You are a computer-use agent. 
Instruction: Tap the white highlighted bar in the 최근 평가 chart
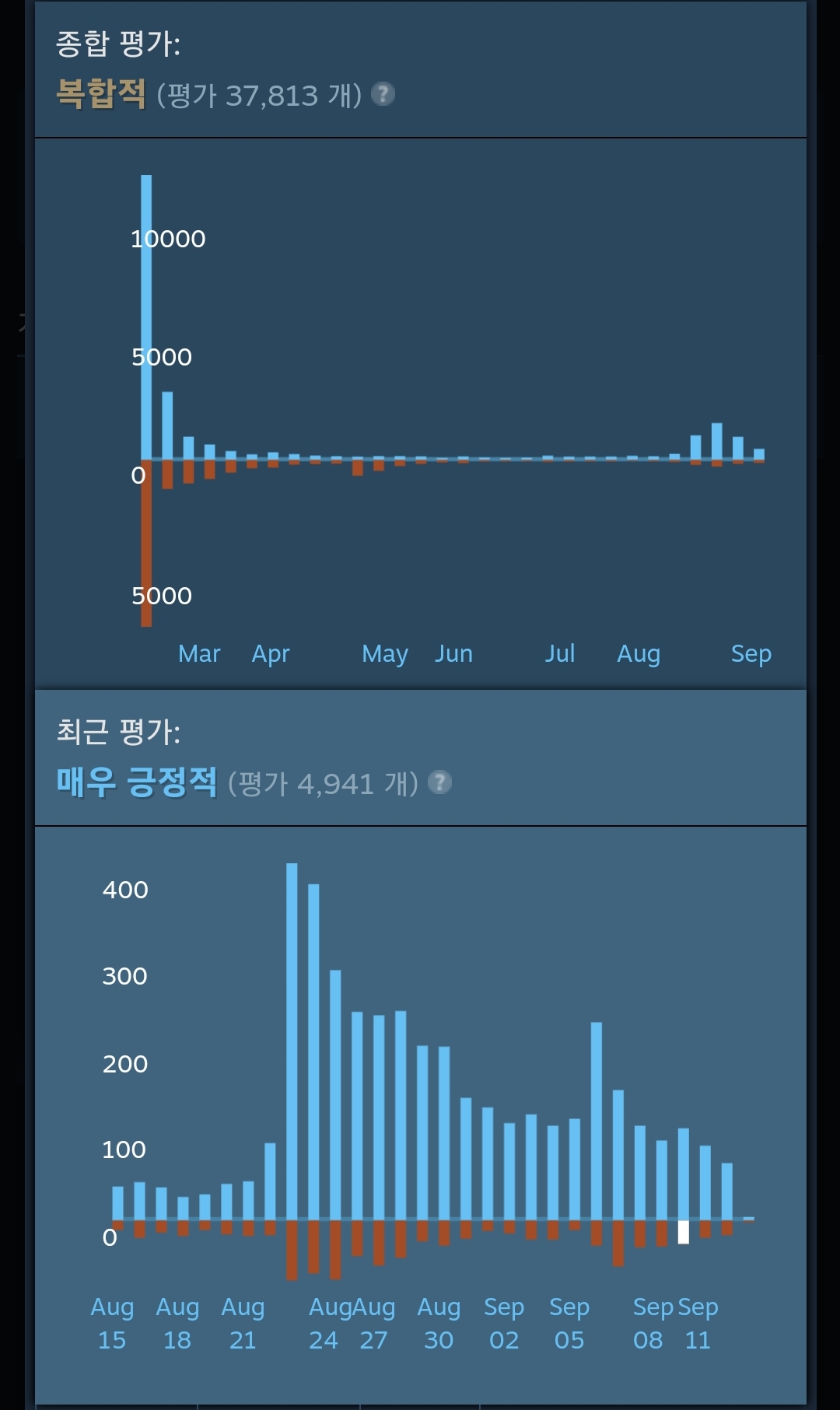point(683,1232)
